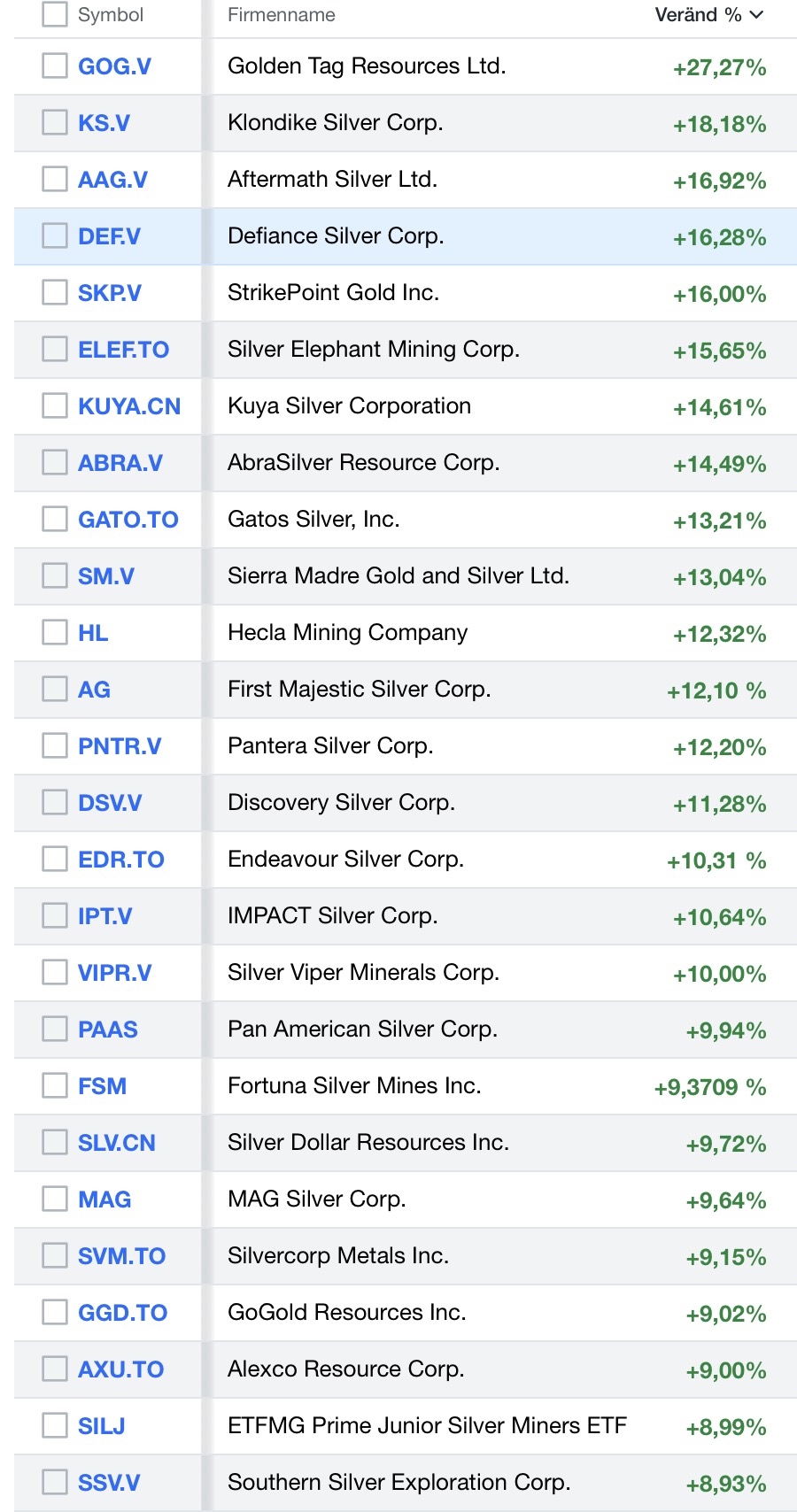Check the box for KS.V
This screenshot has height=1512, width=797.
point(55,122)
